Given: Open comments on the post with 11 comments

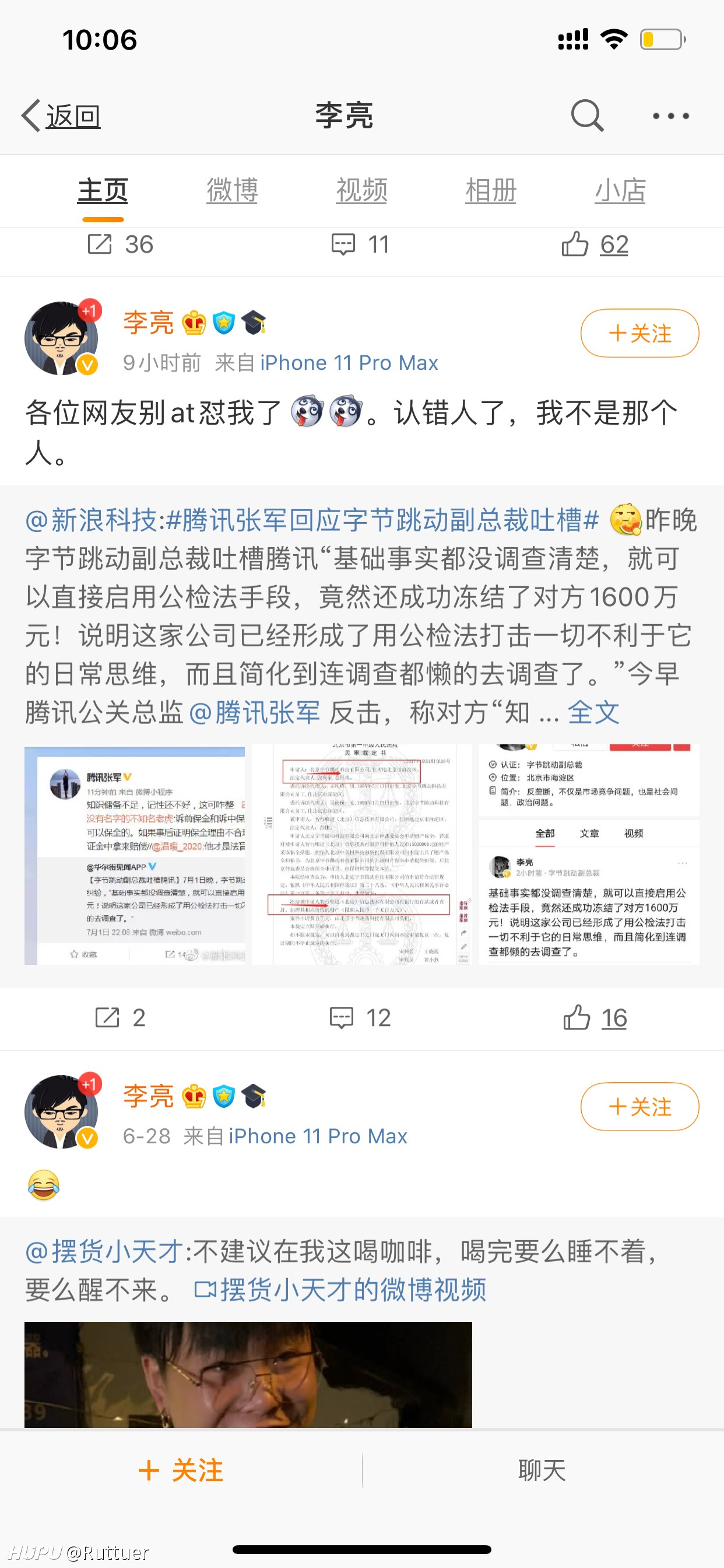Looking at the screenshot, I should [360, 244].
